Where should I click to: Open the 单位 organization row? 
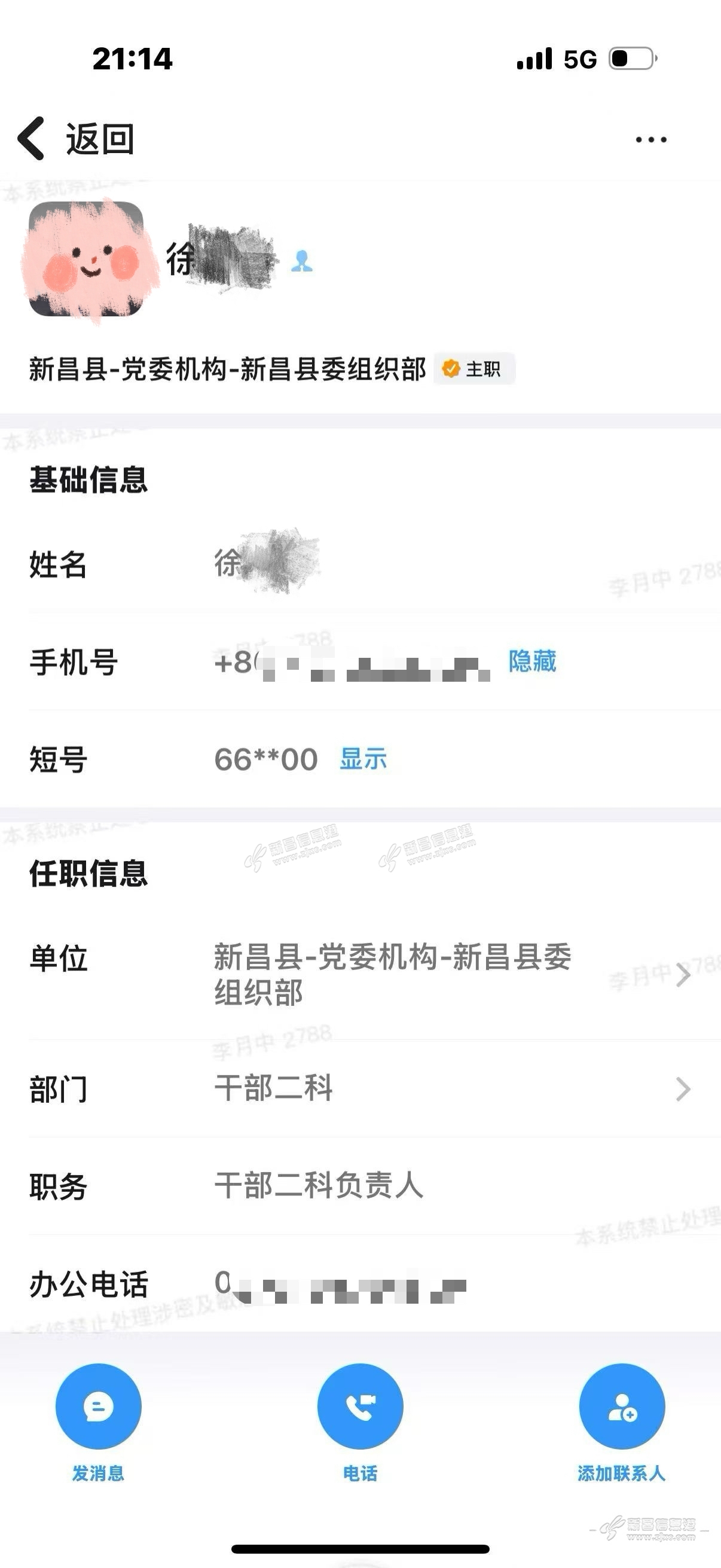392,975
